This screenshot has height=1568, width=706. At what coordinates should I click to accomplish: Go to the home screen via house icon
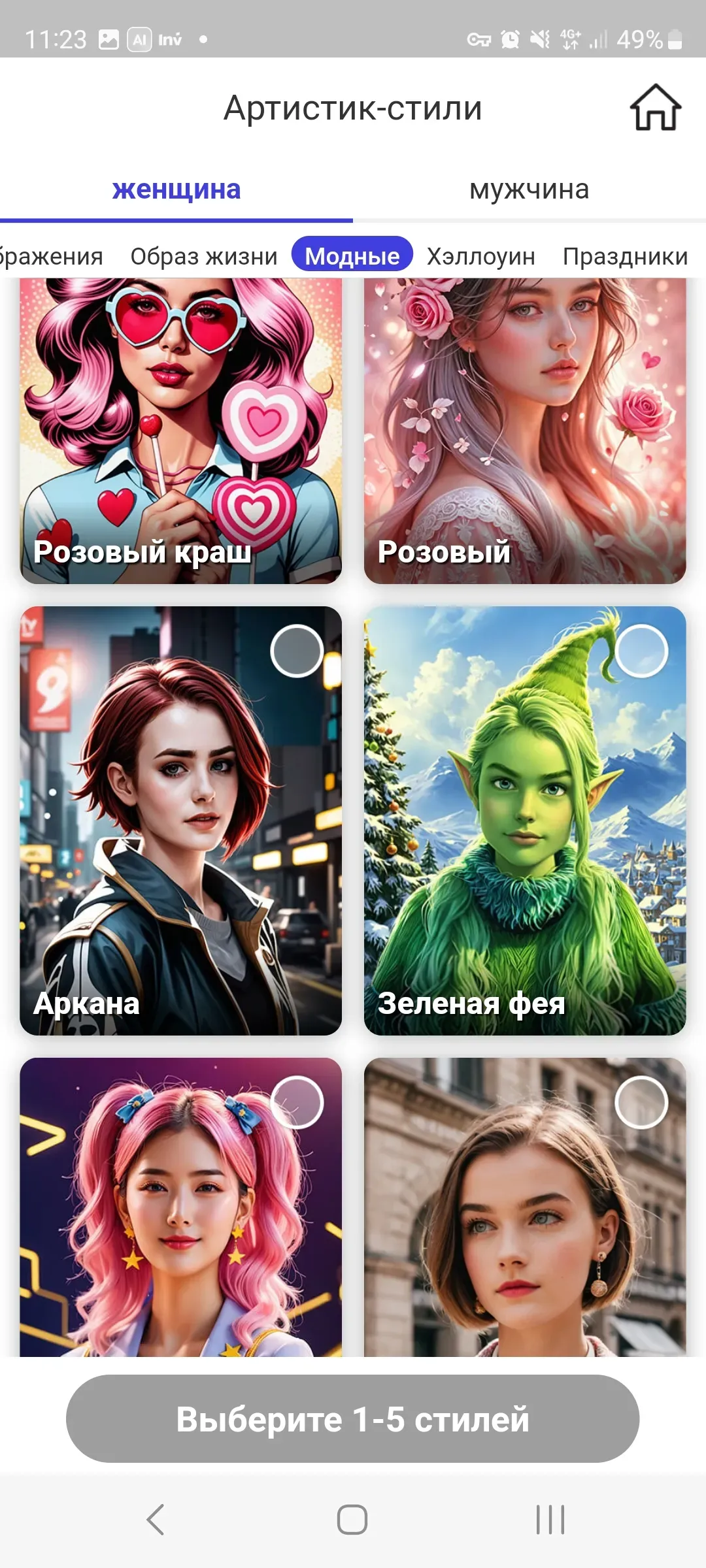655,108
